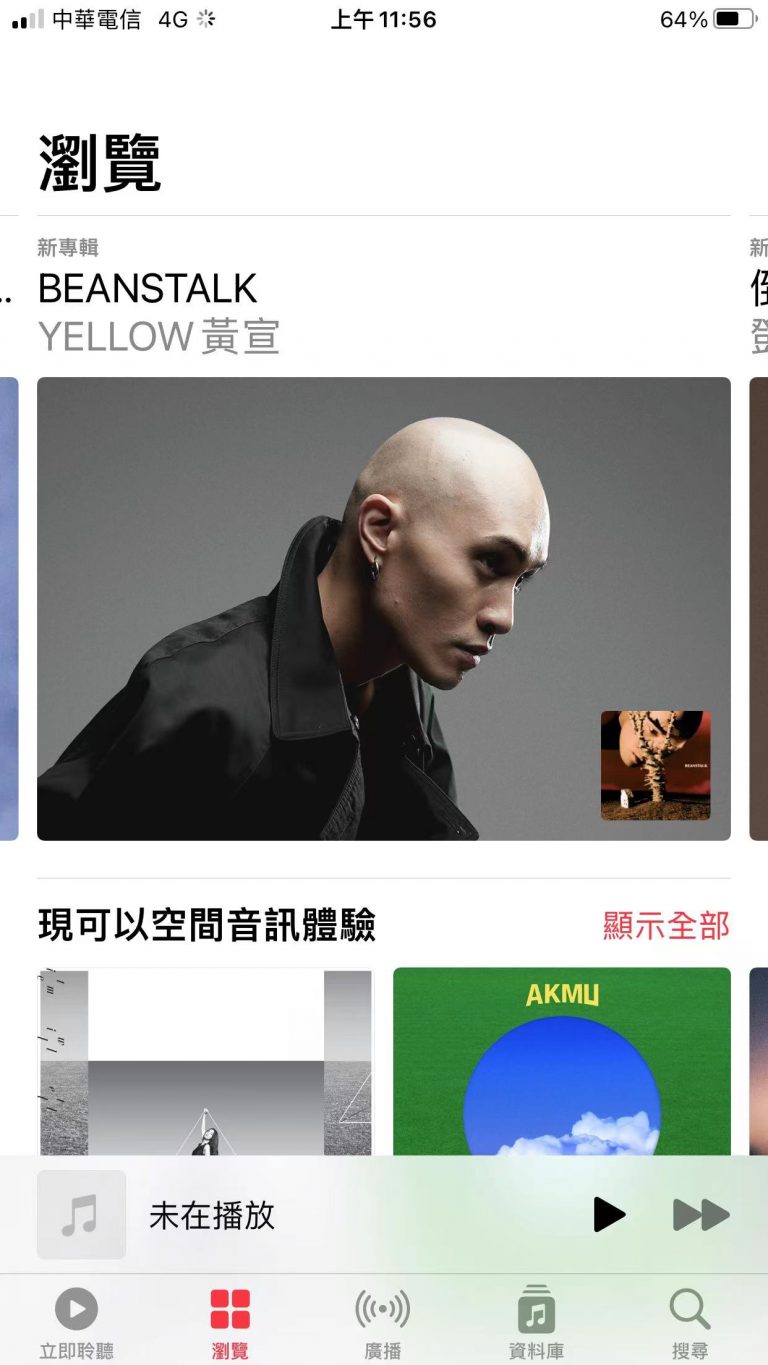Switch to the 搜尋 search tab
Image resolution: width=768 pixels, height=1365 pixels.
[689, 1322]
